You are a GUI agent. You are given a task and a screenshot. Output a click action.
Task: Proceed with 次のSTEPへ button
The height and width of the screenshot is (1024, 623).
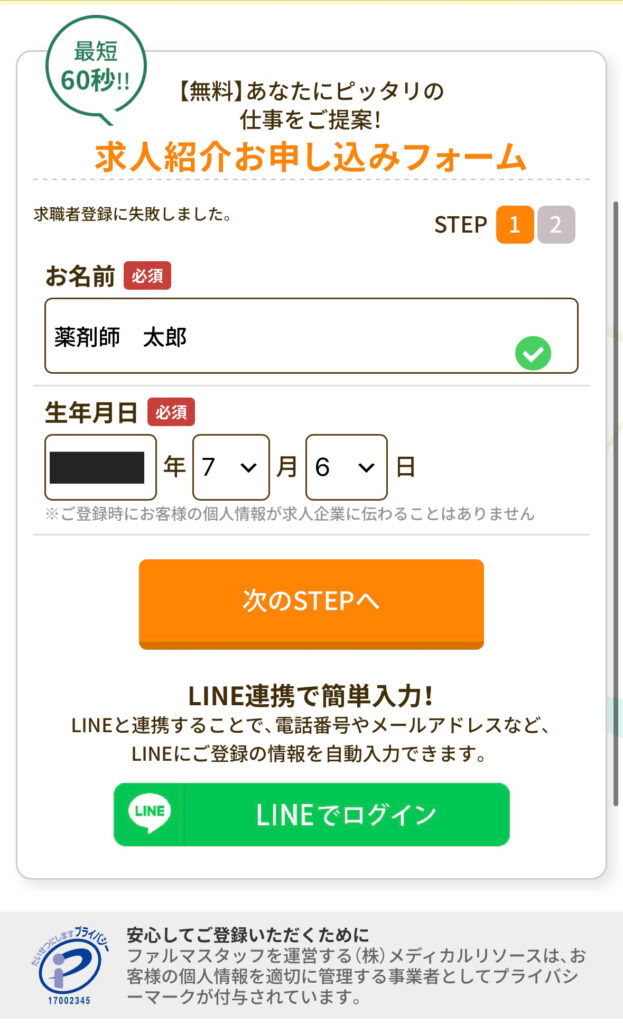point(311,602)
